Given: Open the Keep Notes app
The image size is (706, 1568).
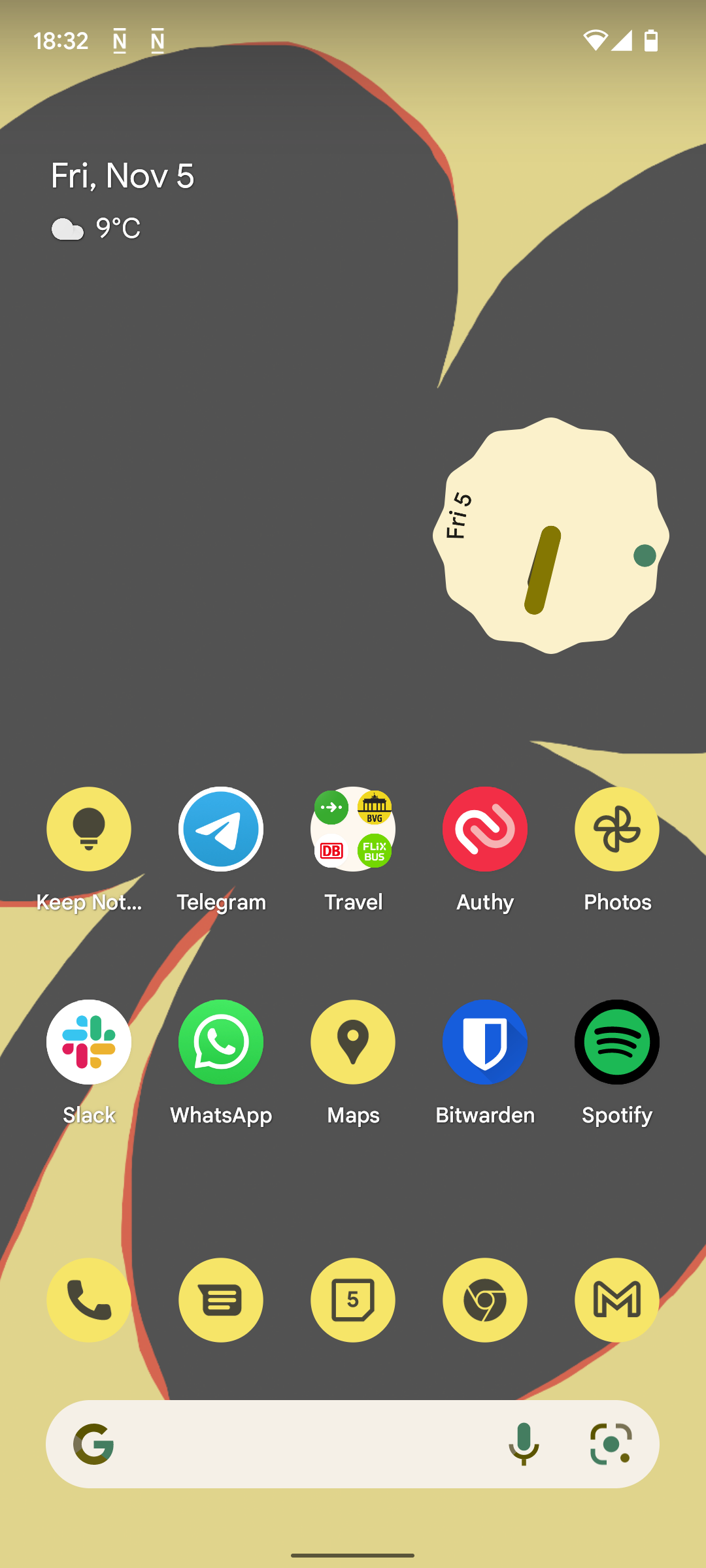Looking at the screenshot, I should [89, 829].
